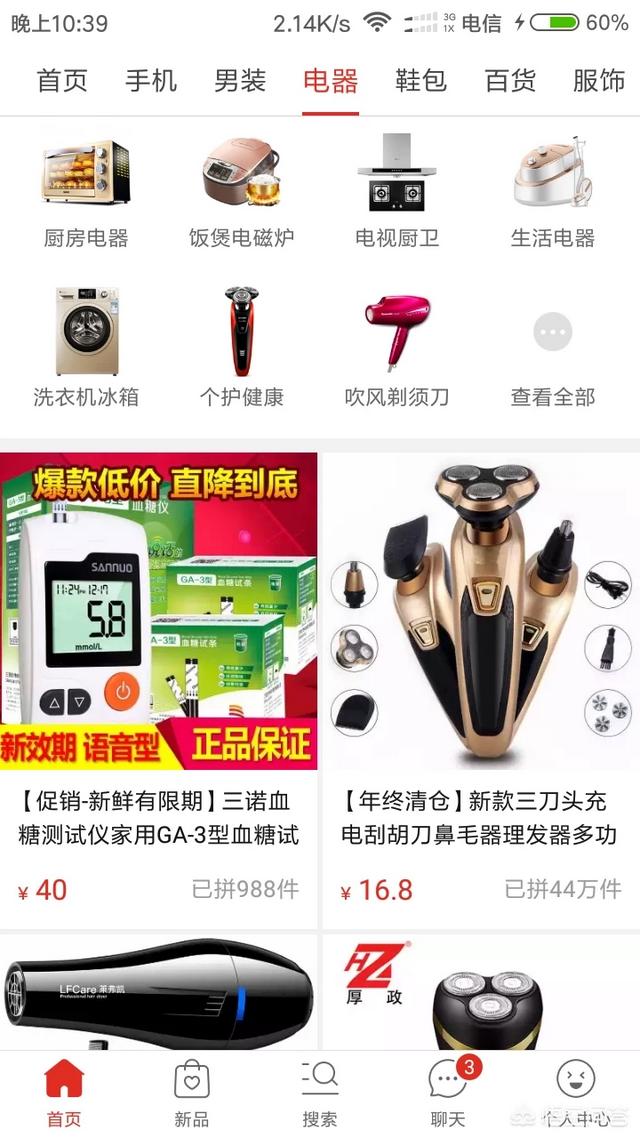Viewport: 640px width, 1138px height.
Task: Go to the 百货 tab
Action: 510,81
